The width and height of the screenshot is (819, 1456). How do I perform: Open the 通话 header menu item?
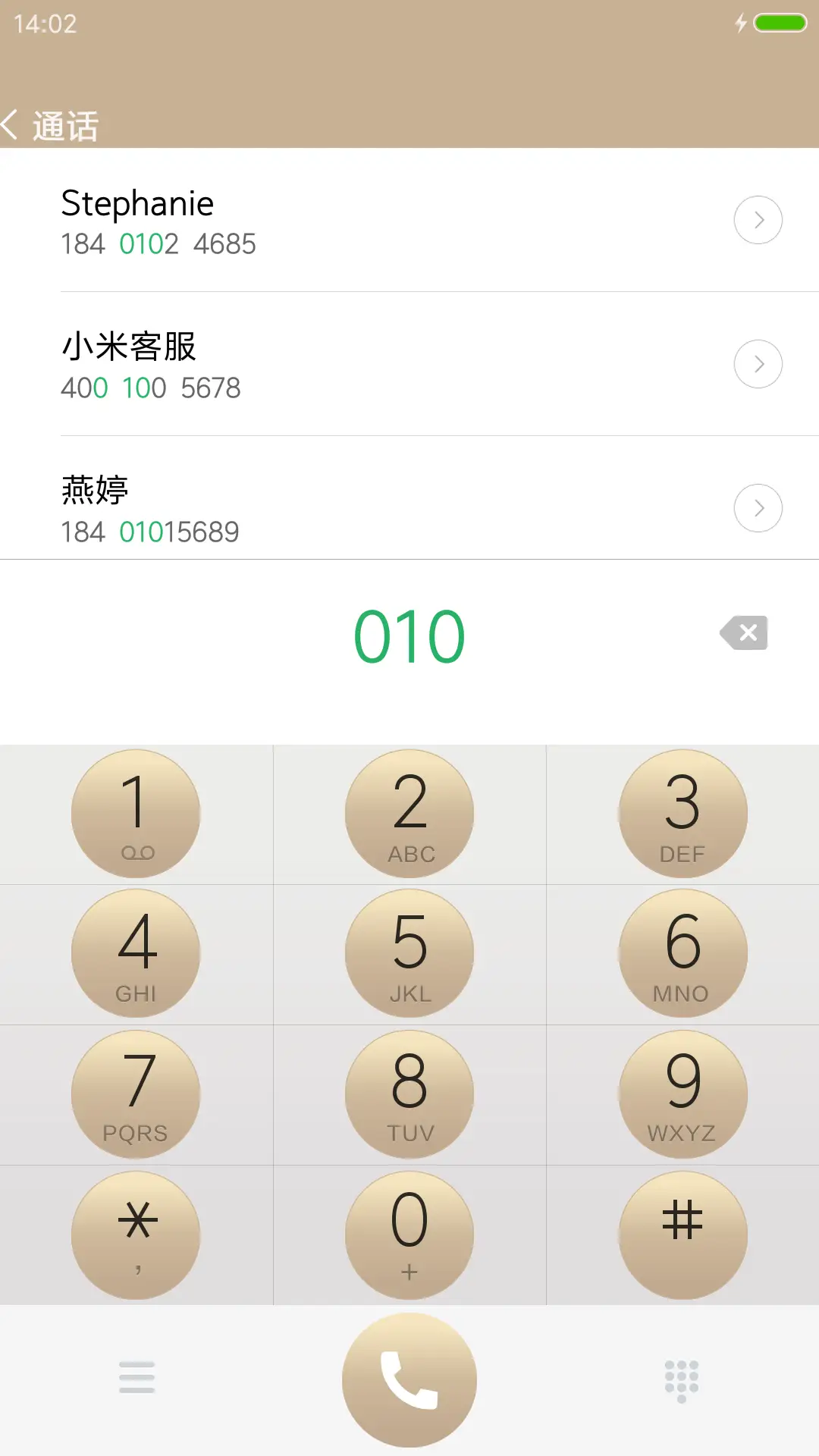64,125
